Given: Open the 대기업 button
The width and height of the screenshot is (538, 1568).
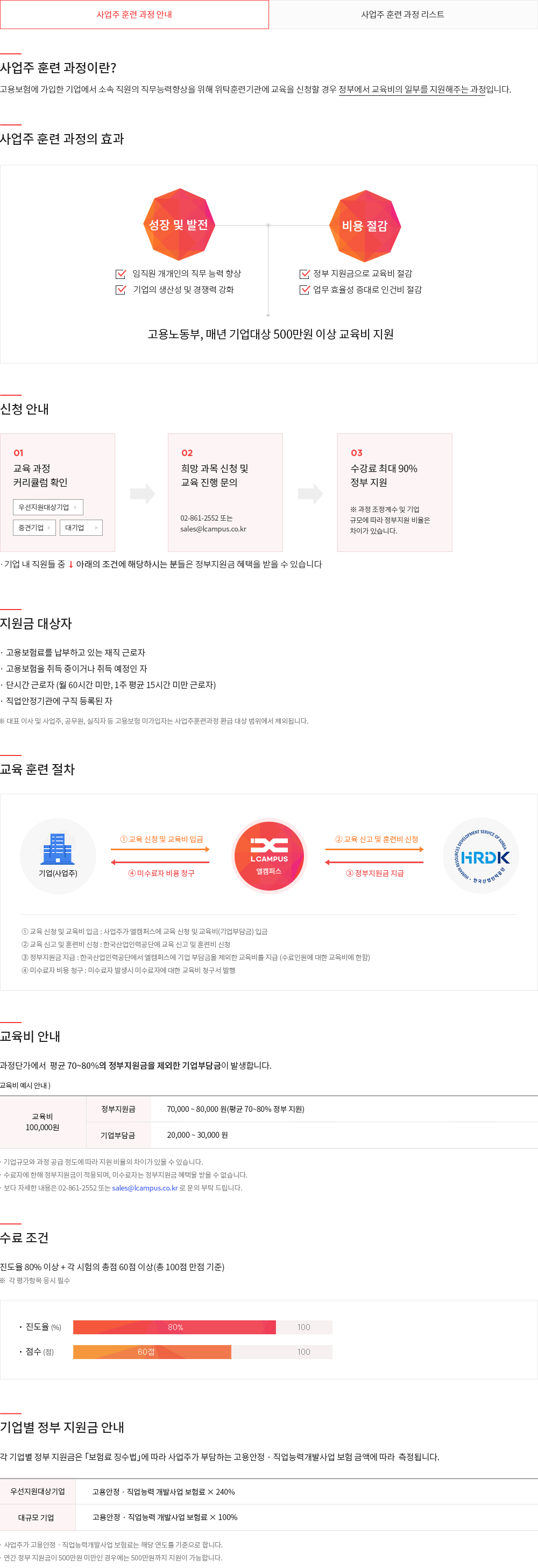Looking at the screenshot, I should [x=81, y=528].
